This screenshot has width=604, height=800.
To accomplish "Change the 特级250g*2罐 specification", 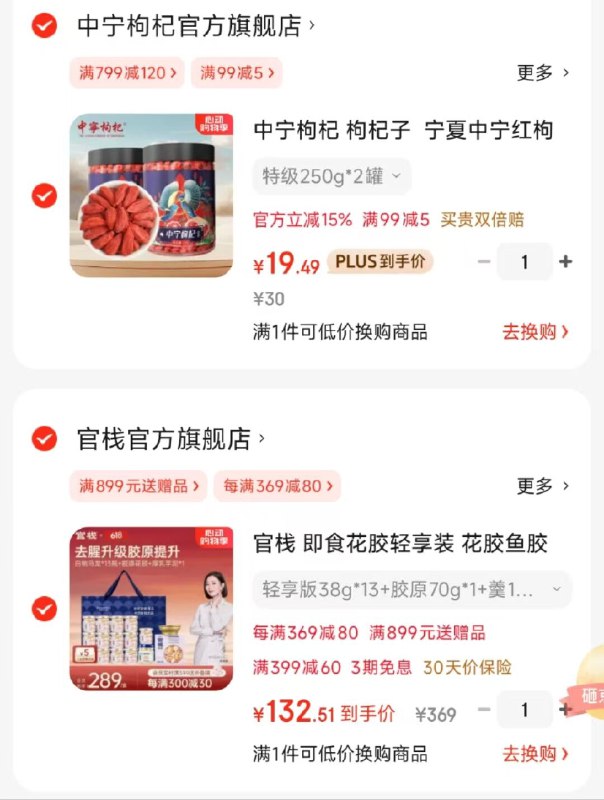I will pos(331,177).
